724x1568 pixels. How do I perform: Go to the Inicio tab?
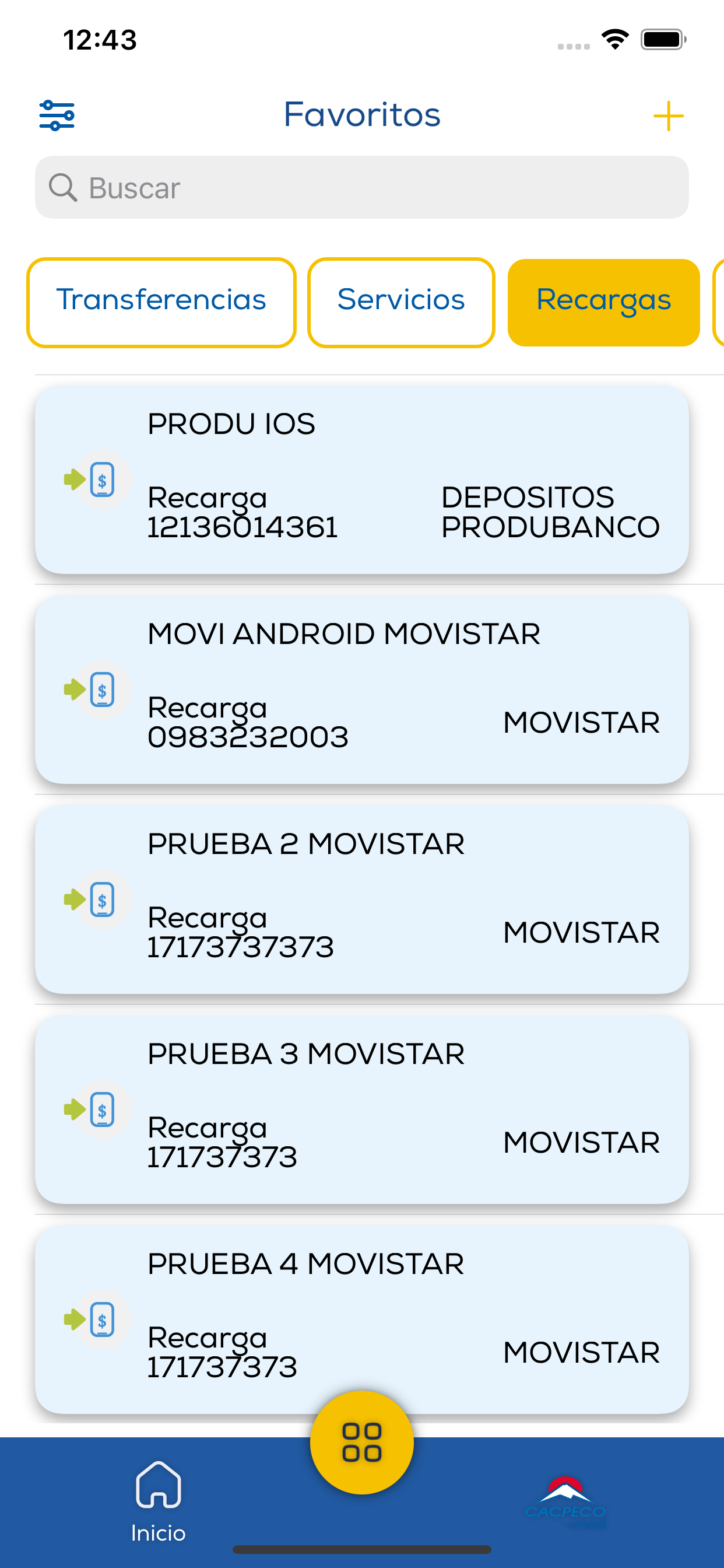pos(158,1501)
